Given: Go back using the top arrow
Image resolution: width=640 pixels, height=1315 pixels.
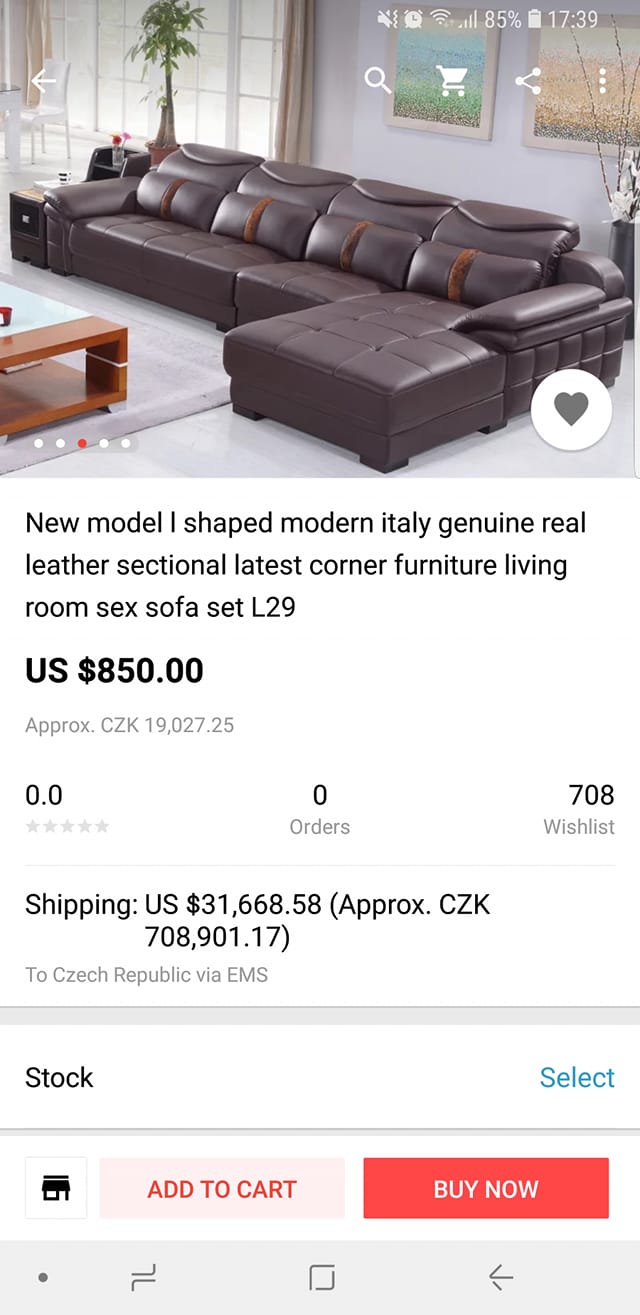Looking at the screenshot, I should click(x=44, y=82).
